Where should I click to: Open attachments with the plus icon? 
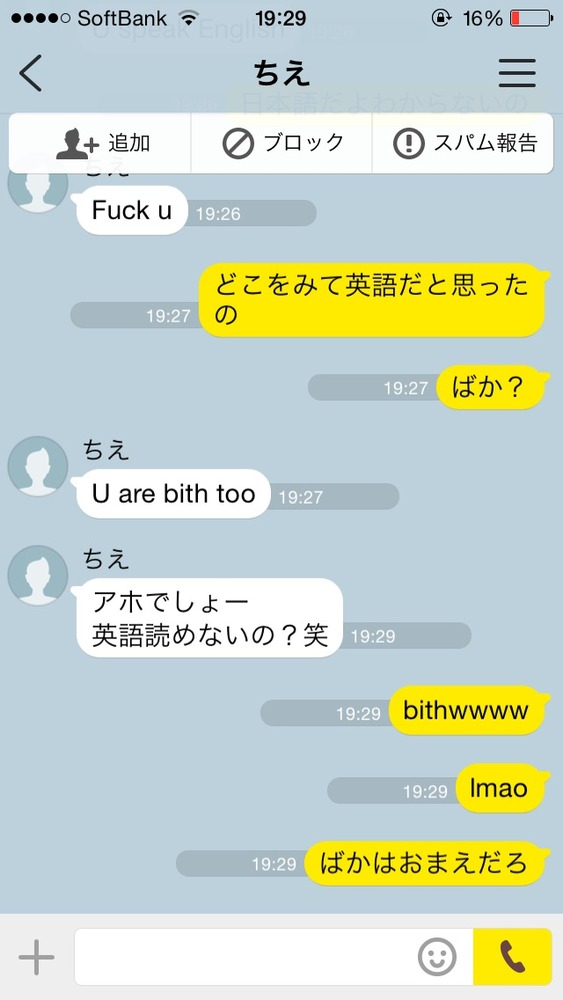click(x=36, y=957)
